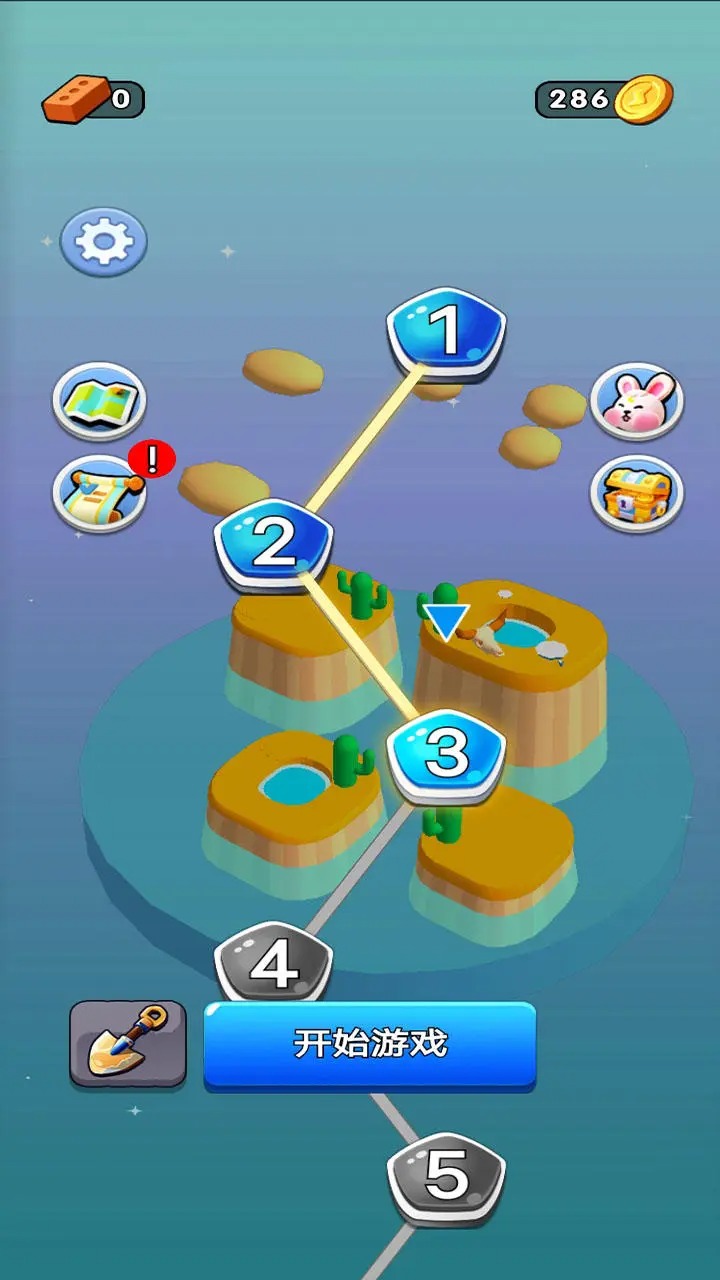Select locked level 5 node
The height and width of the screenshot is (1280, 720).
click(446, 1175)
